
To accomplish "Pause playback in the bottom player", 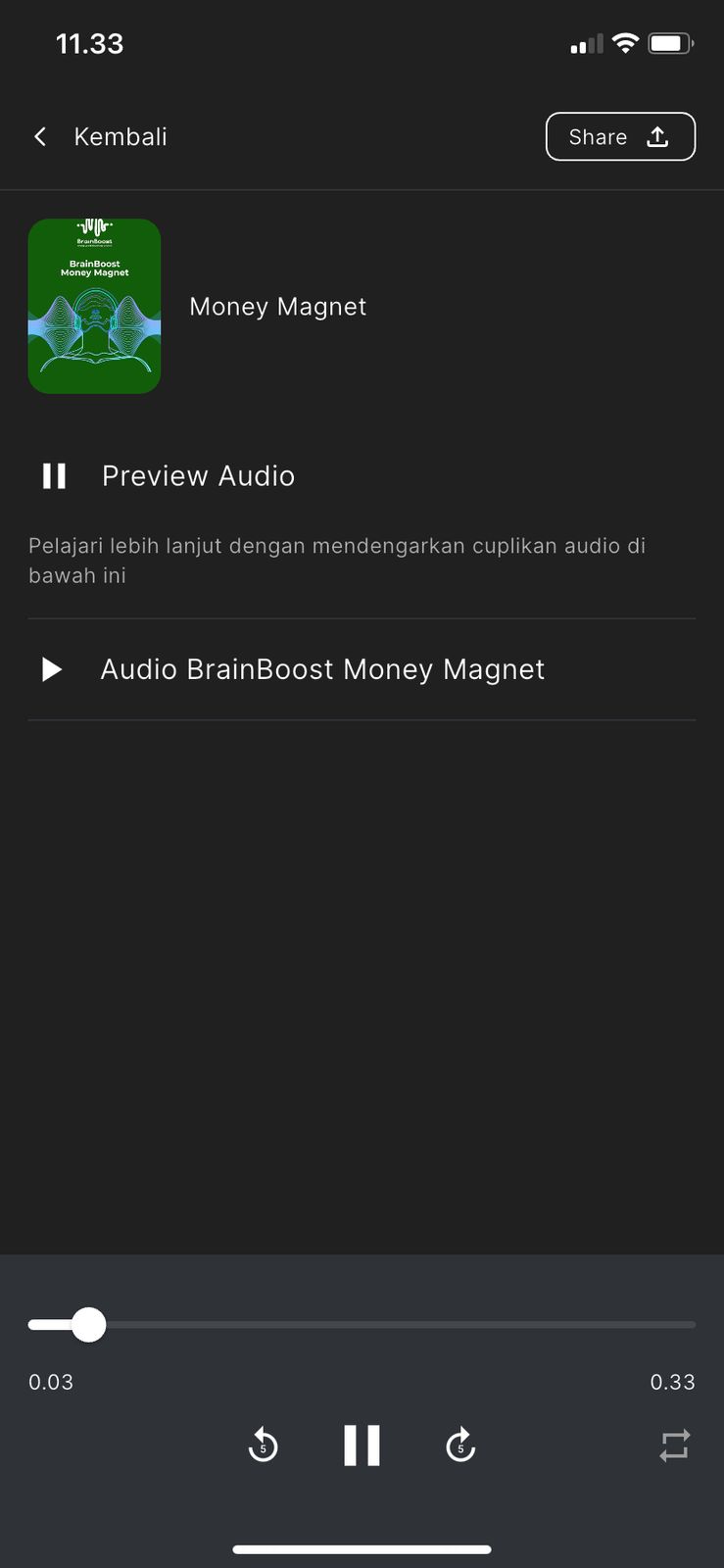I will [x=362, y=1445].
